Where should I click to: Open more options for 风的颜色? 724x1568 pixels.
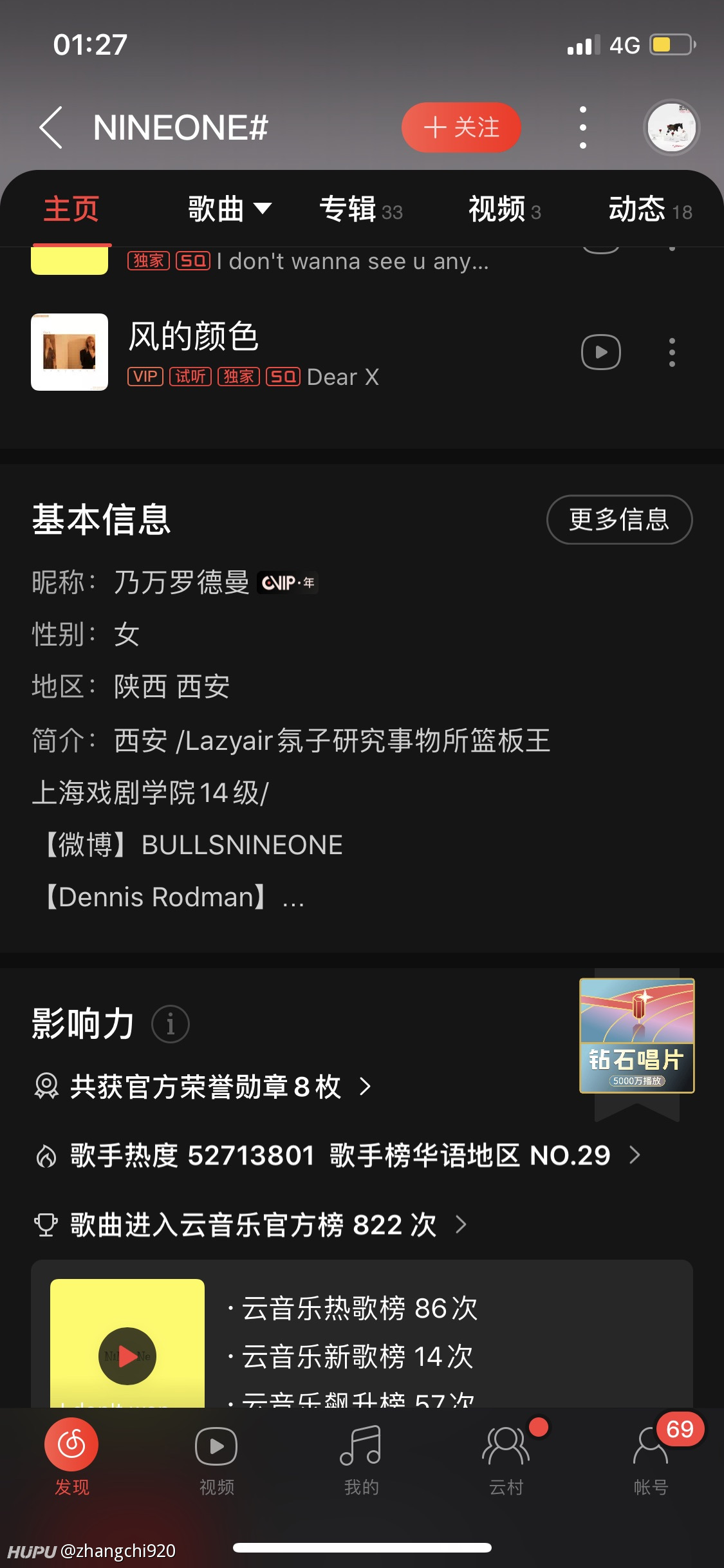[672, 352]
